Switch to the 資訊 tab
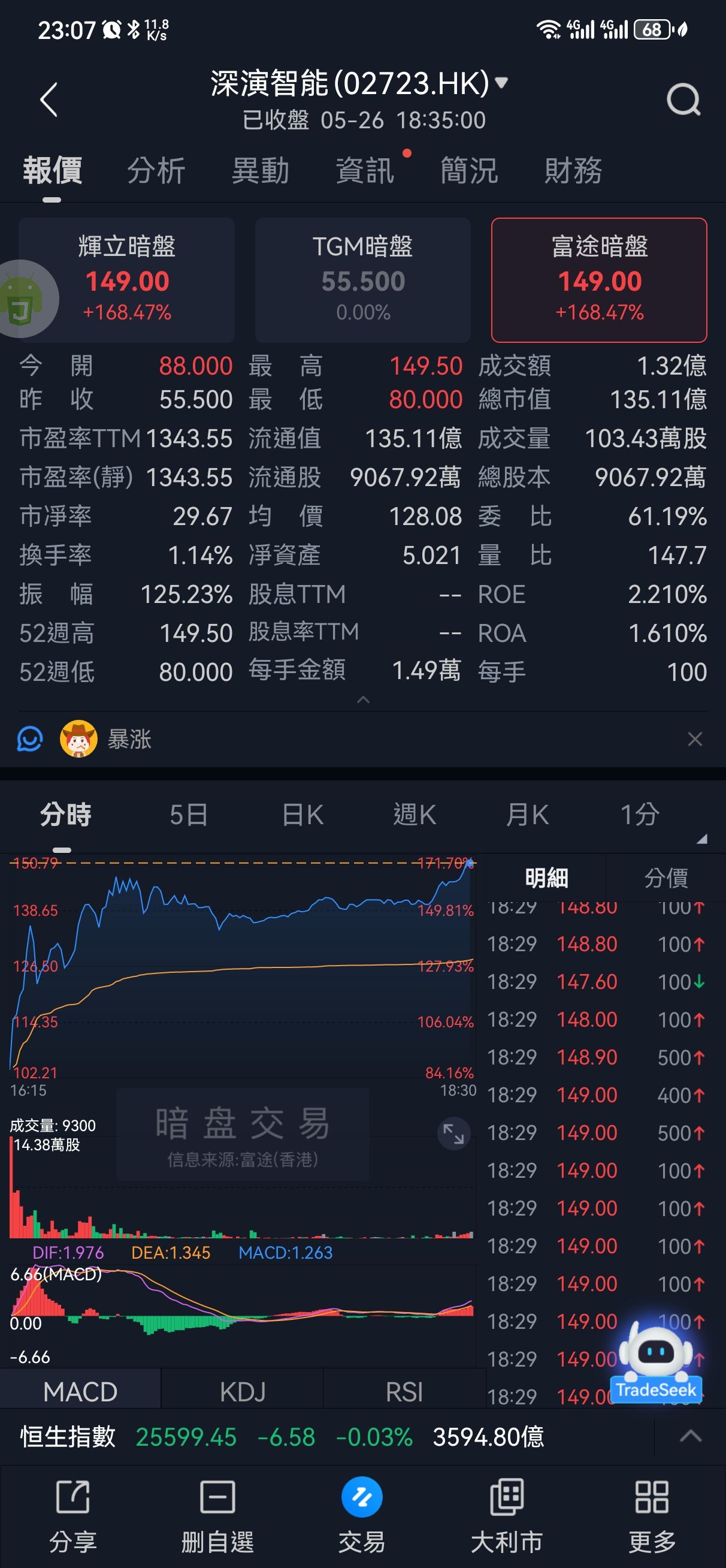726x1568 pixels. click(365, 170)
